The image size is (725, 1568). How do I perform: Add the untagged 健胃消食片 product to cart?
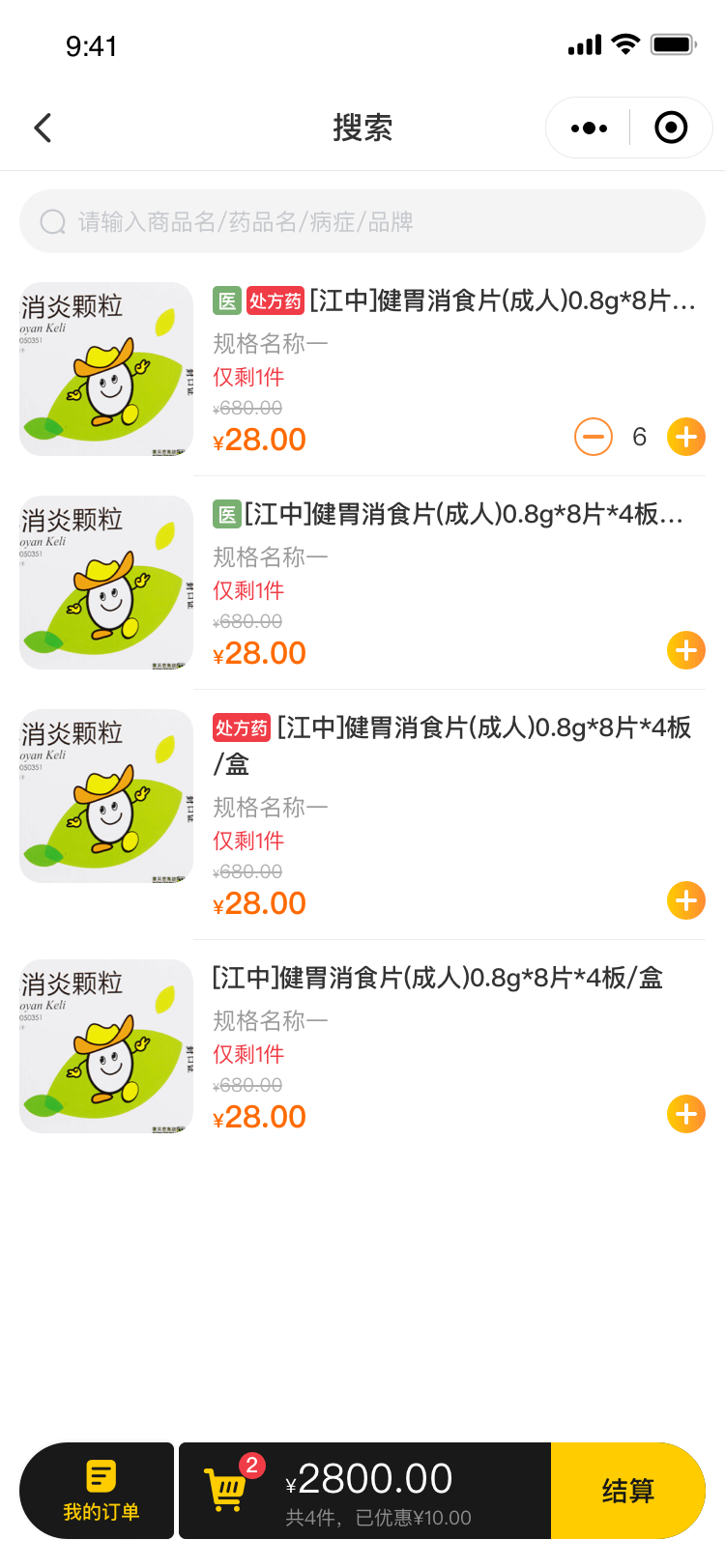(x=686, y=1114)
